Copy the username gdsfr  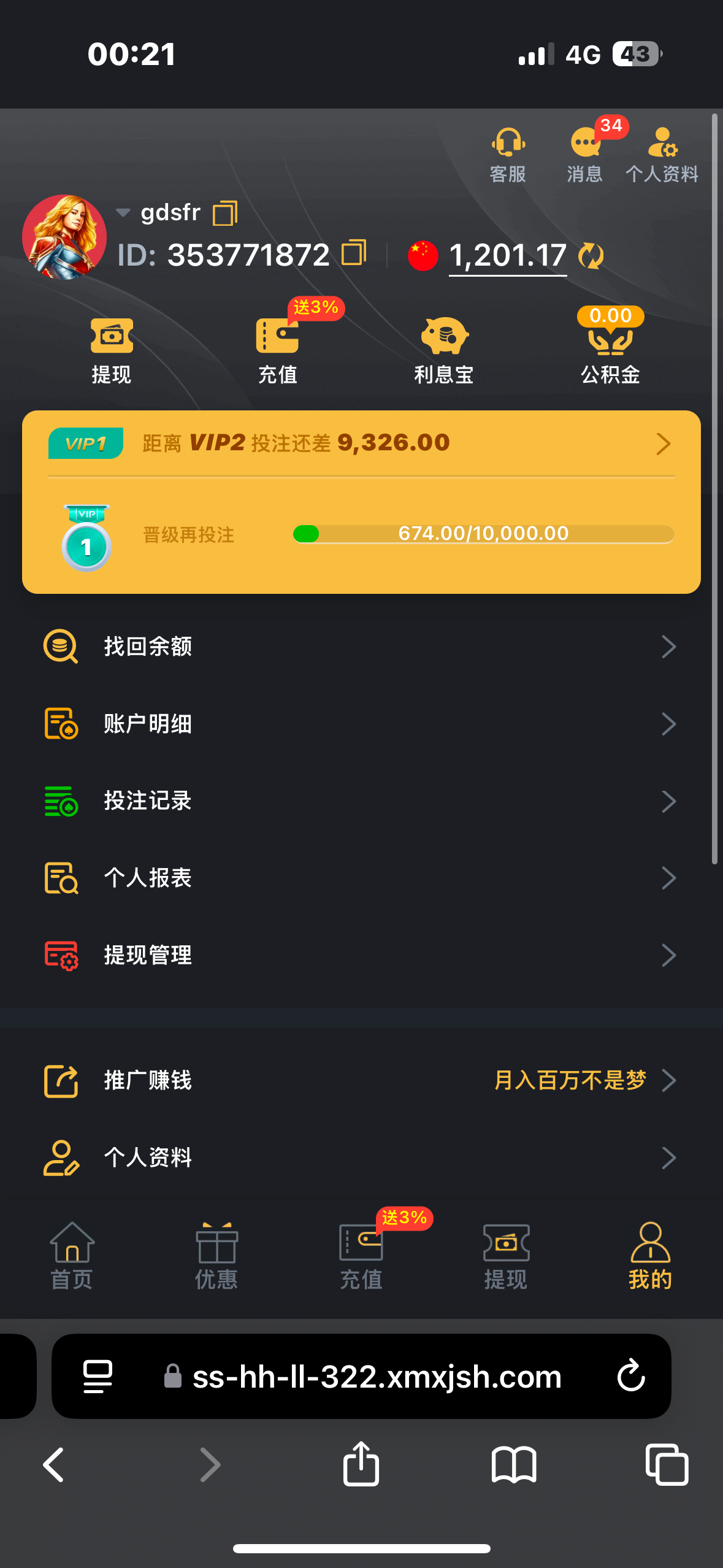click(x=225, y=213)
